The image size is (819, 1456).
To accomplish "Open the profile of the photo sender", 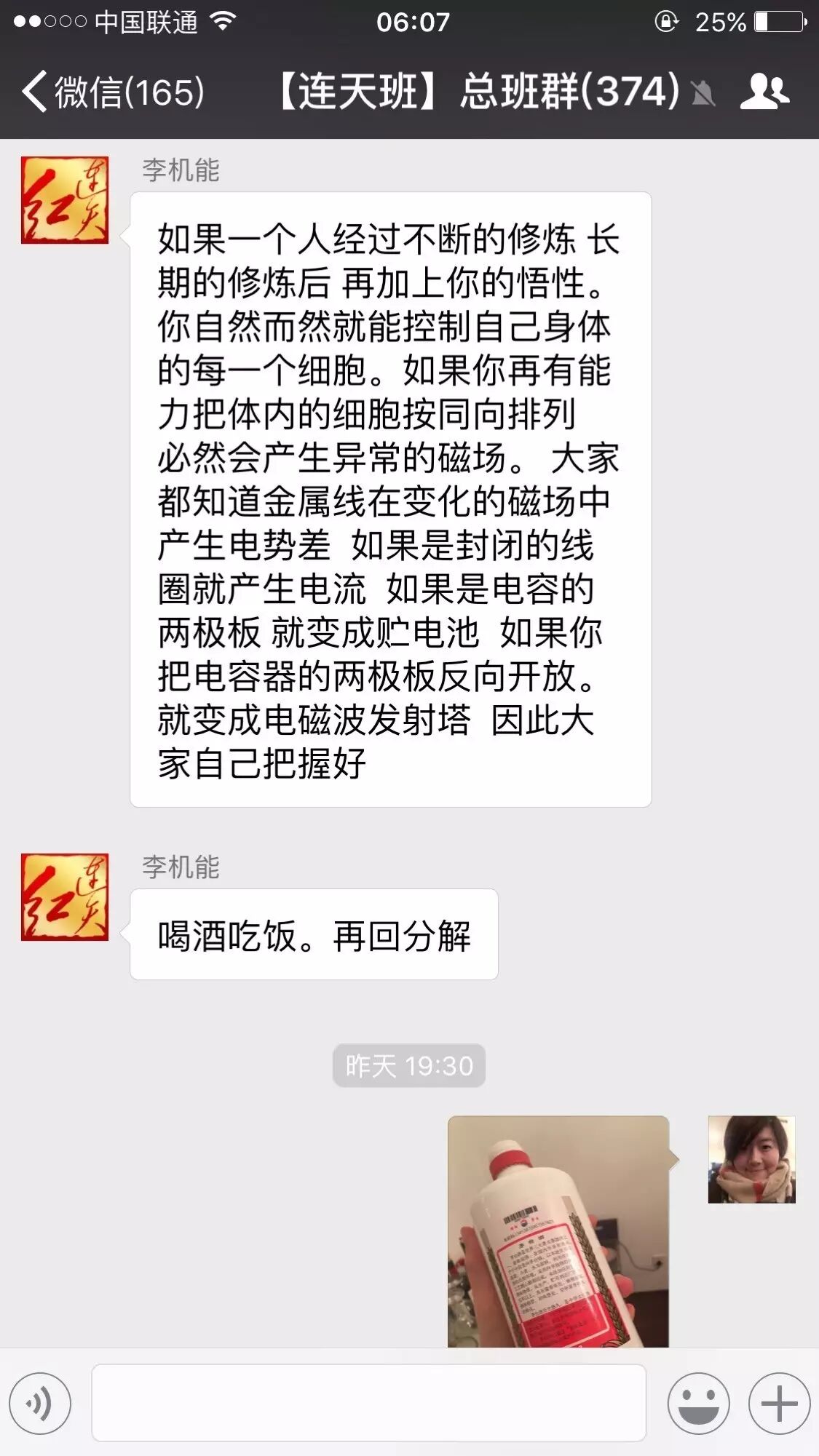I will 751,1159.
